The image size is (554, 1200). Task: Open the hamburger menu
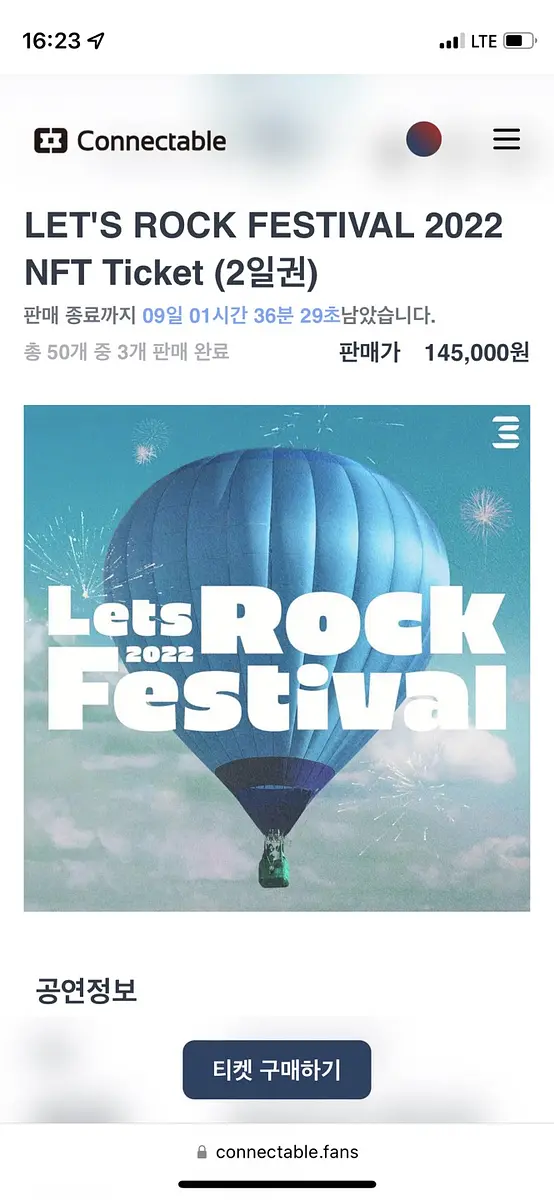pyautogui.click(x=507, y=140)
